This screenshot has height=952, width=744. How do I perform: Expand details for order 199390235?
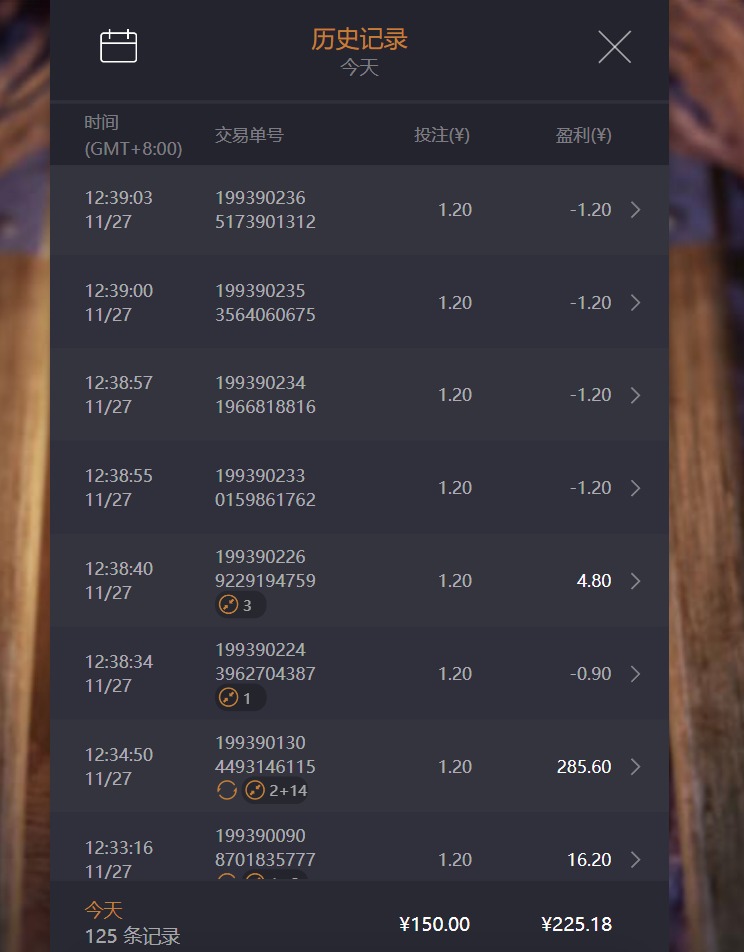pos(636,302)
